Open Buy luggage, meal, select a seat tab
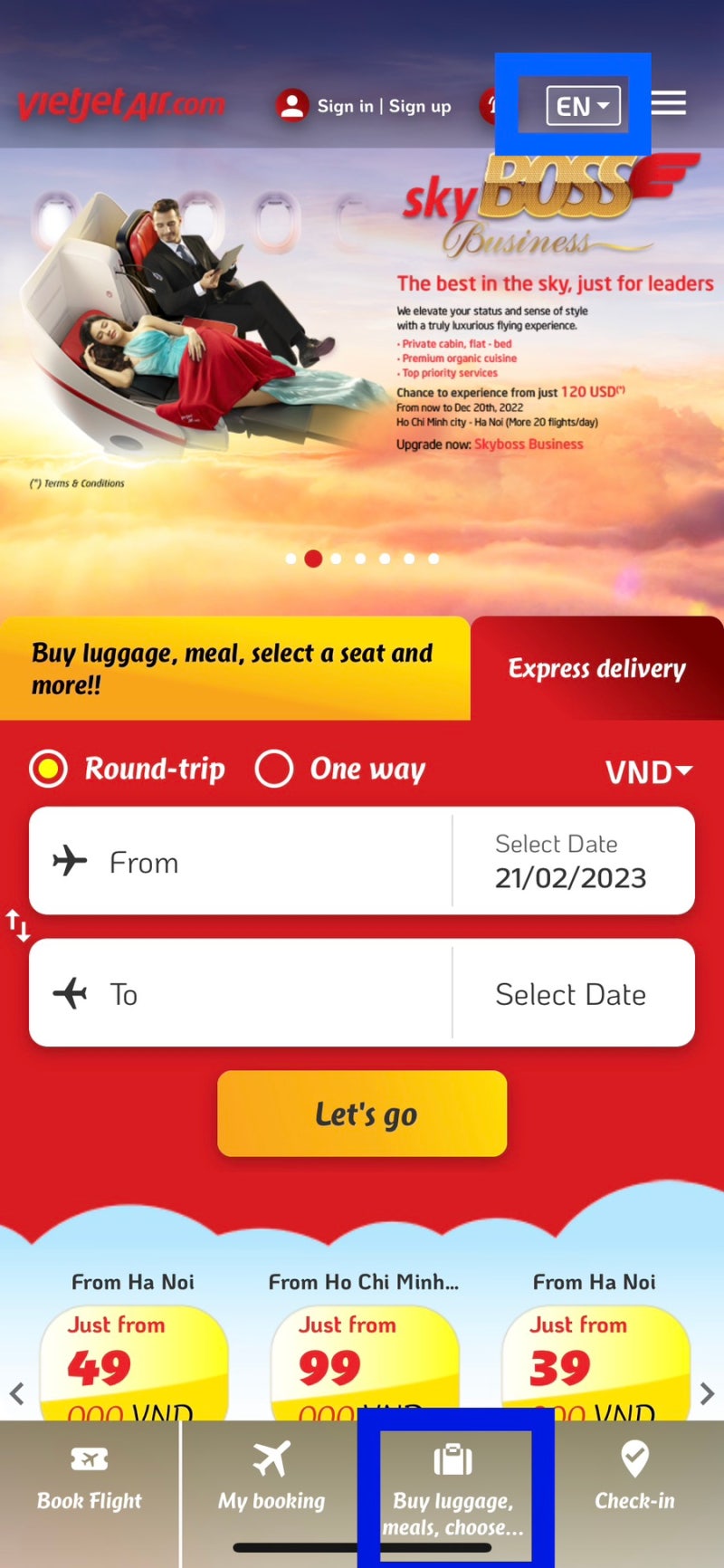The height and width of the screenshot is (1568, 724). pyautogui.click(x=233, y=668)
